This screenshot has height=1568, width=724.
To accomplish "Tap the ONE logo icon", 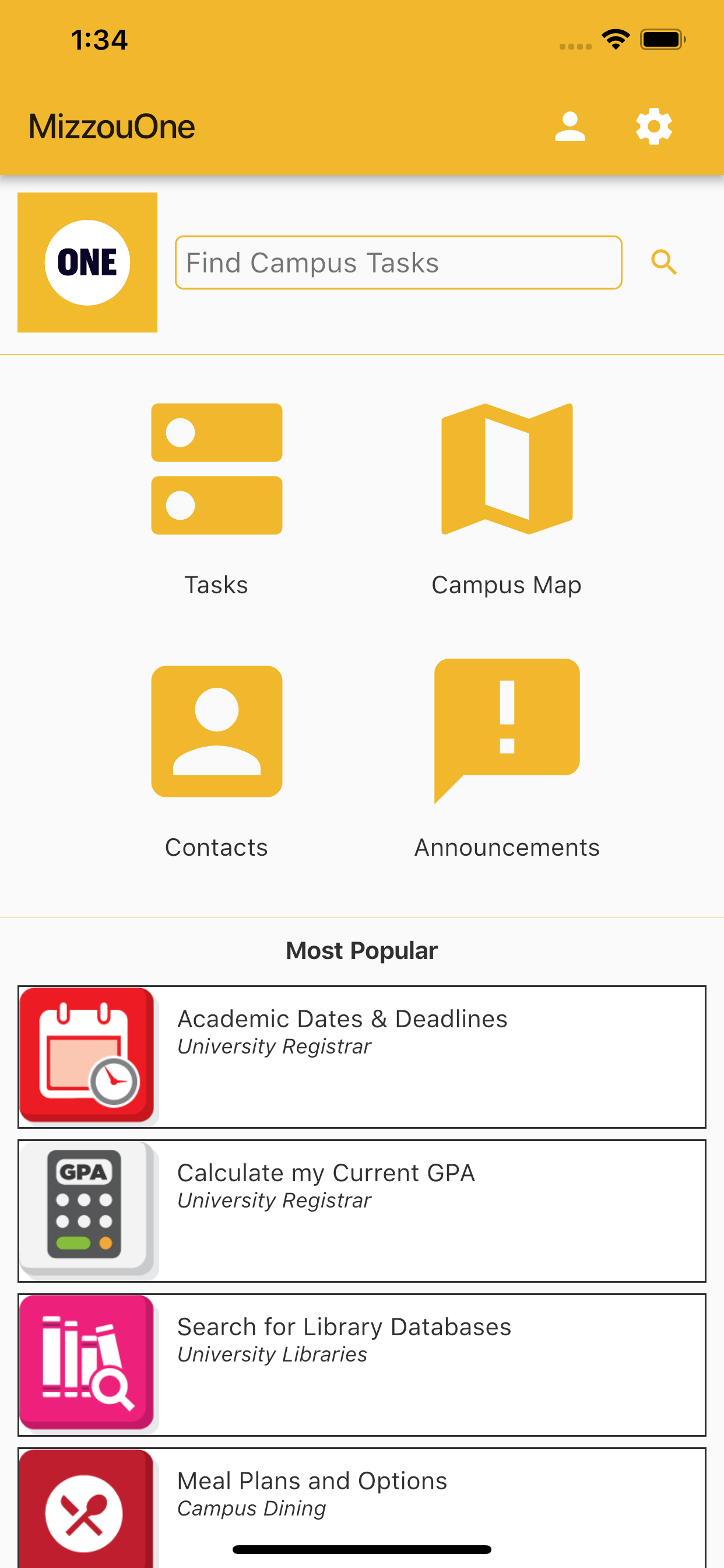I will 87,262.
